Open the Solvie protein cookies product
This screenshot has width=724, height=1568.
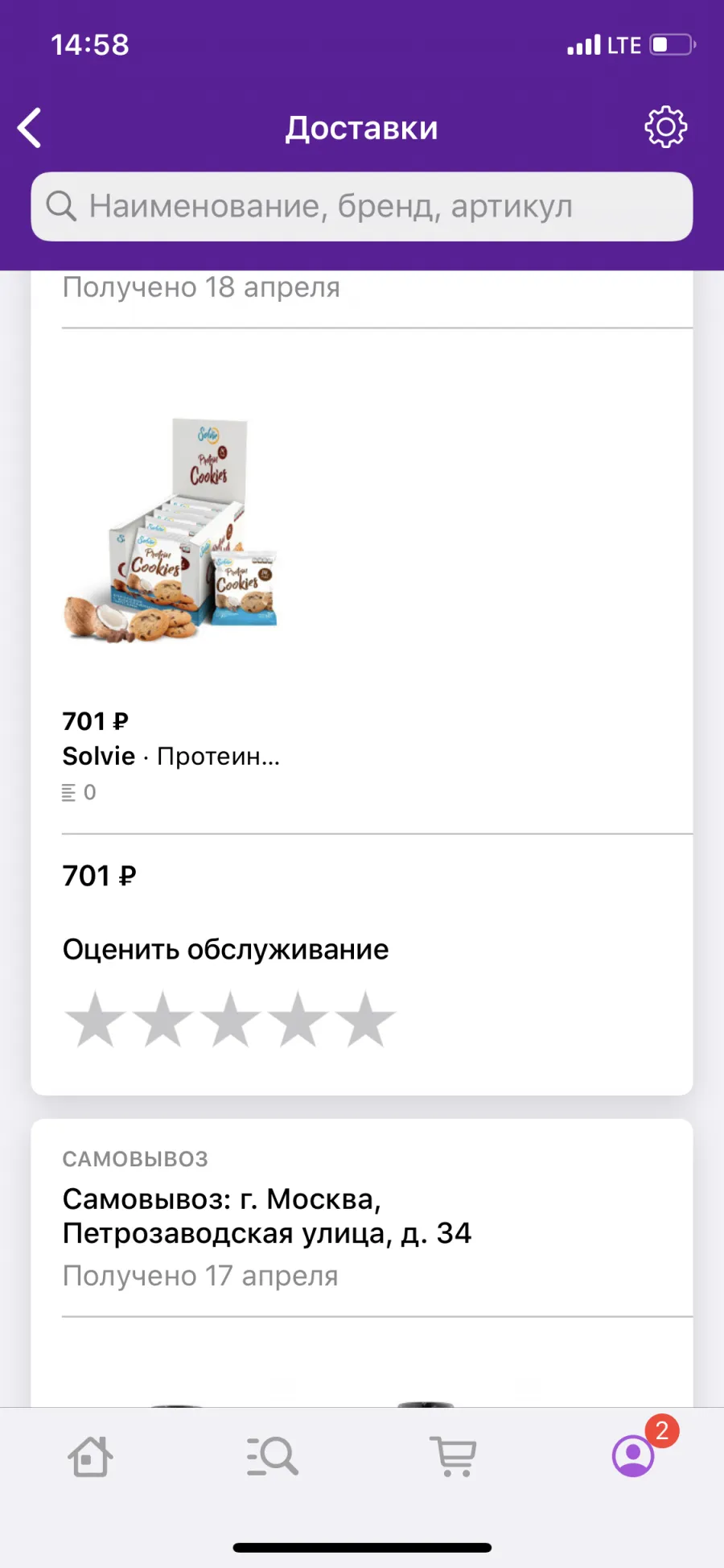pos(171,530)
